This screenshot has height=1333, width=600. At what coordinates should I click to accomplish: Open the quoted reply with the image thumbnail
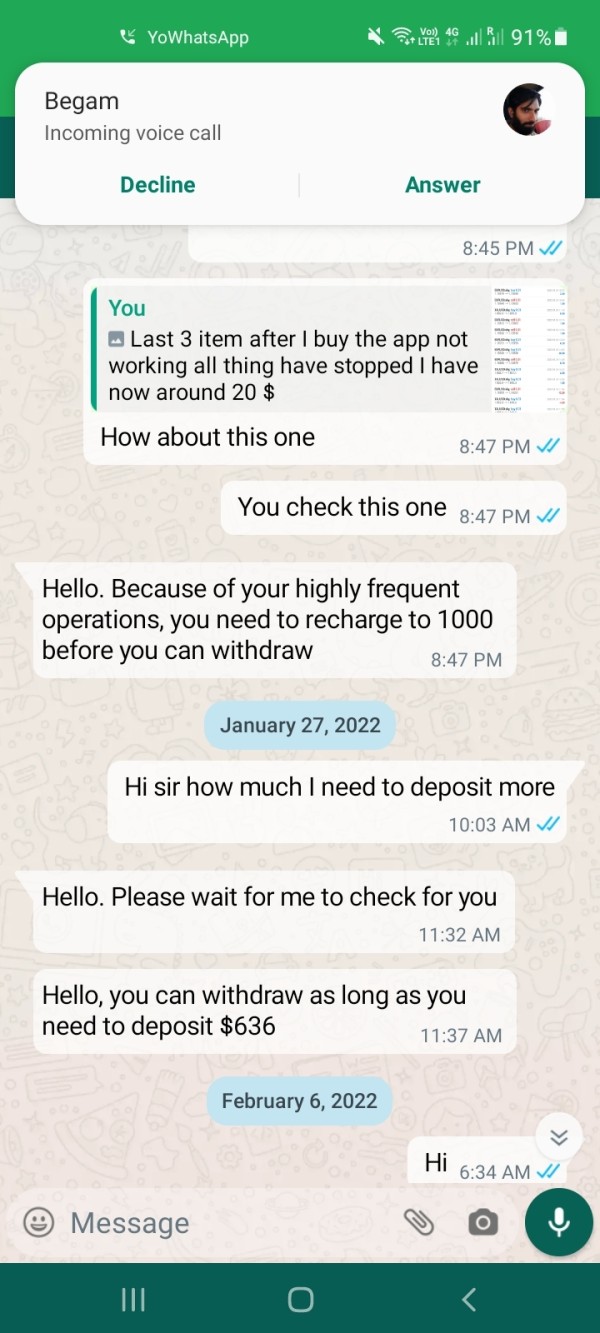click(328, 348)
